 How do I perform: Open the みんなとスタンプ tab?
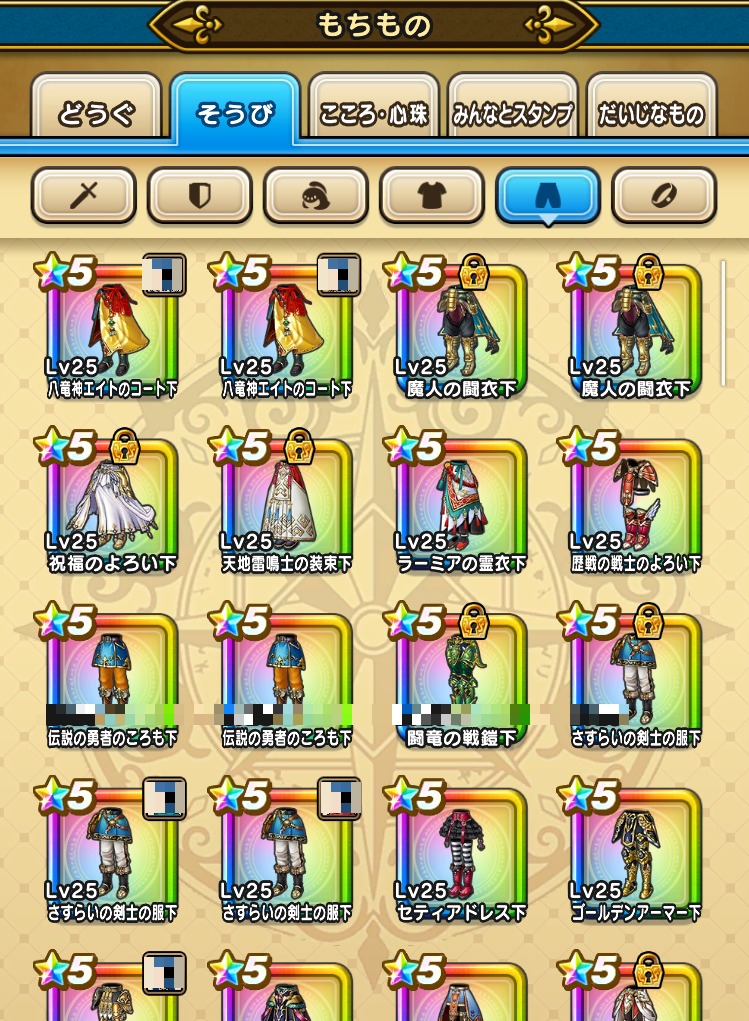pos(513,112)
